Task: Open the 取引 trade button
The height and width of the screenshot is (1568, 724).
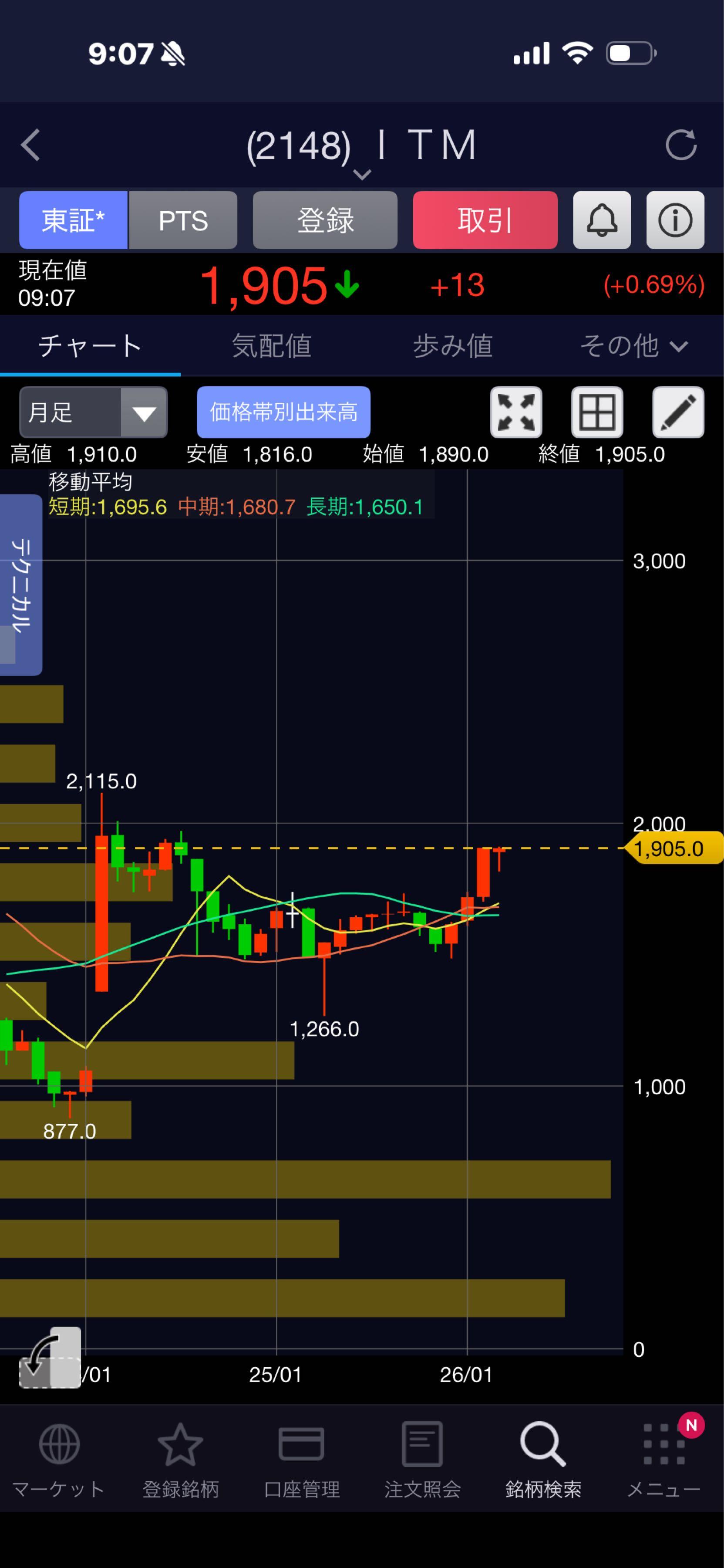Action: pos(485,220)
